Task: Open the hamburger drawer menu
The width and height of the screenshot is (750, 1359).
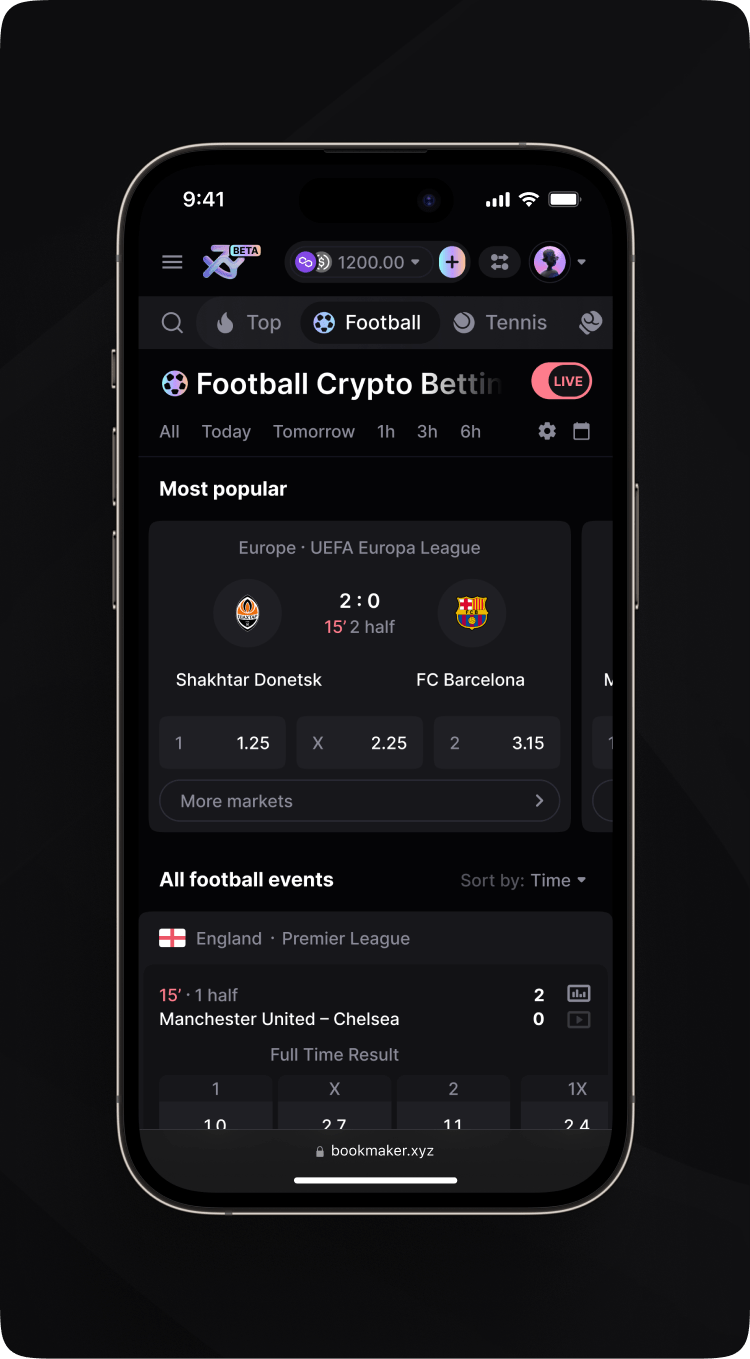Action: 172,262
